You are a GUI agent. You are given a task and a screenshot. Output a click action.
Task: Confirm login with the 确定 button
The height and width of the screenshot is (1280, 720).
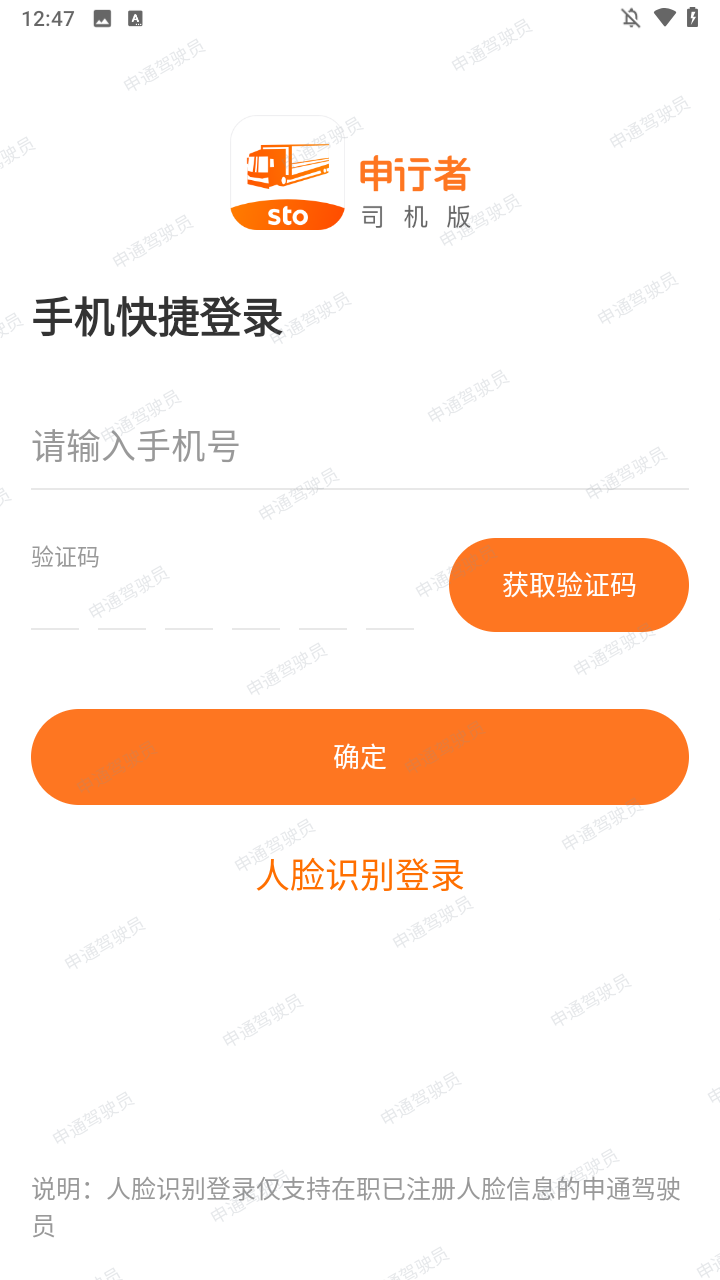(360, 757)
